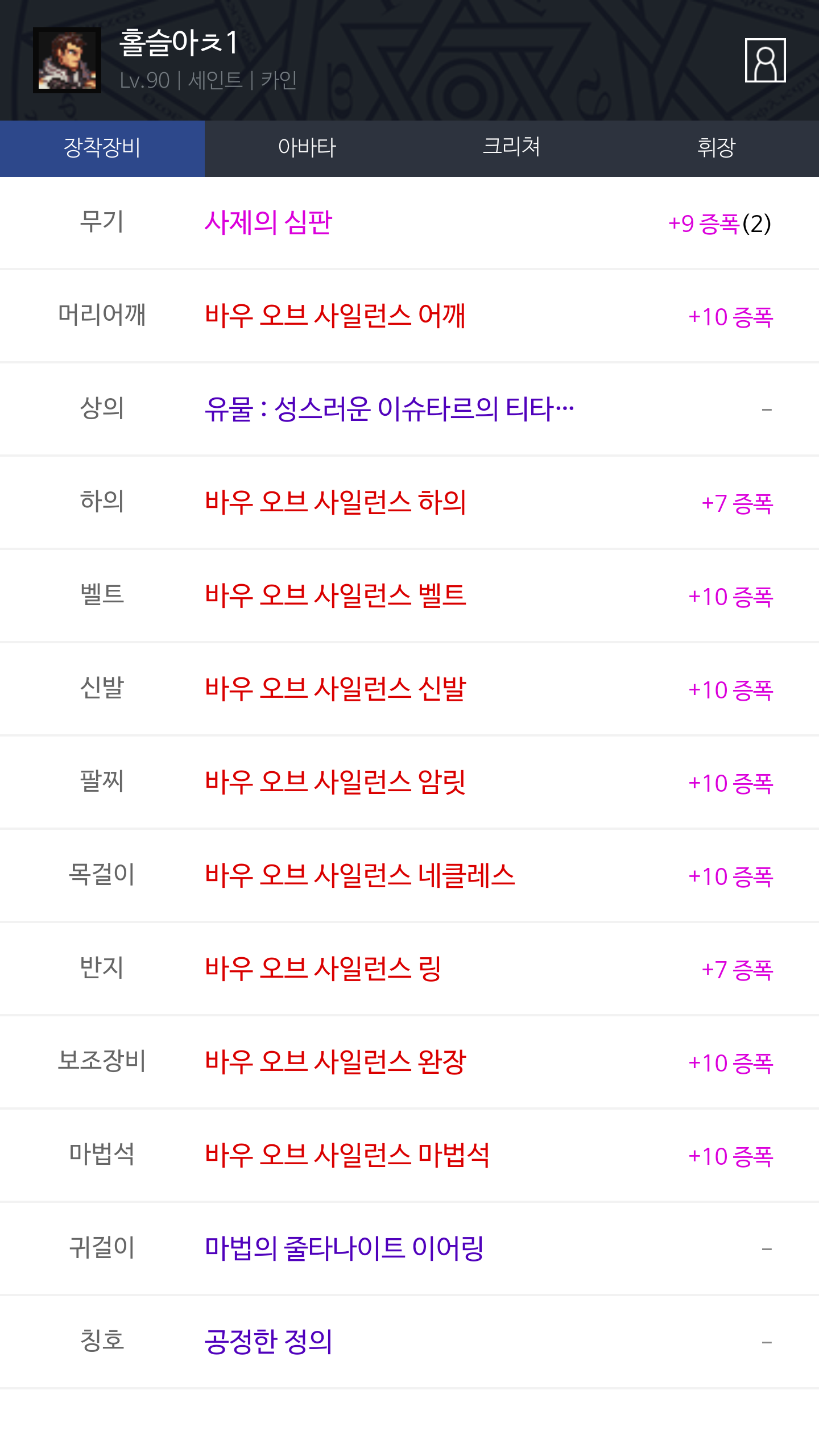Tap 바우 오브 사일런스 완장 row
This screenshot has width=819, height=1456.
tap(409, 1062)
